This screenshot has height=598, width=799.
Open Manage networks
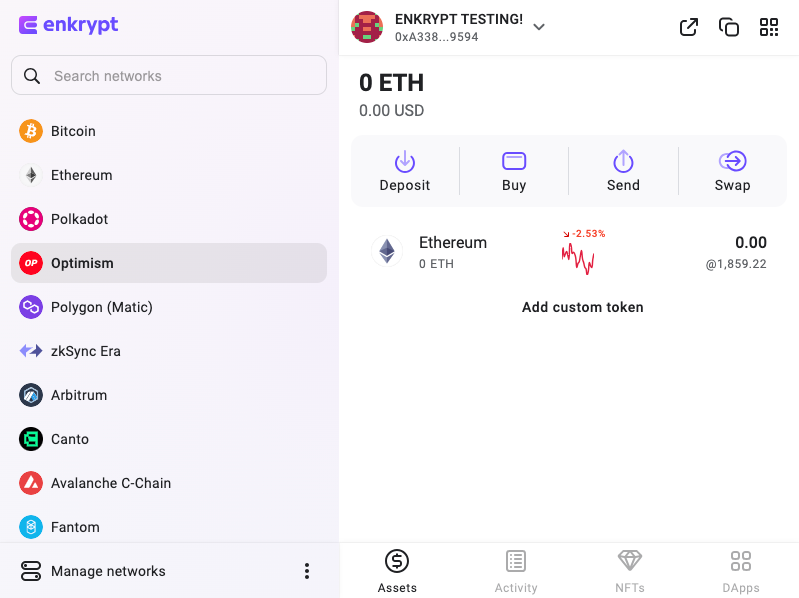click(107, 571)
